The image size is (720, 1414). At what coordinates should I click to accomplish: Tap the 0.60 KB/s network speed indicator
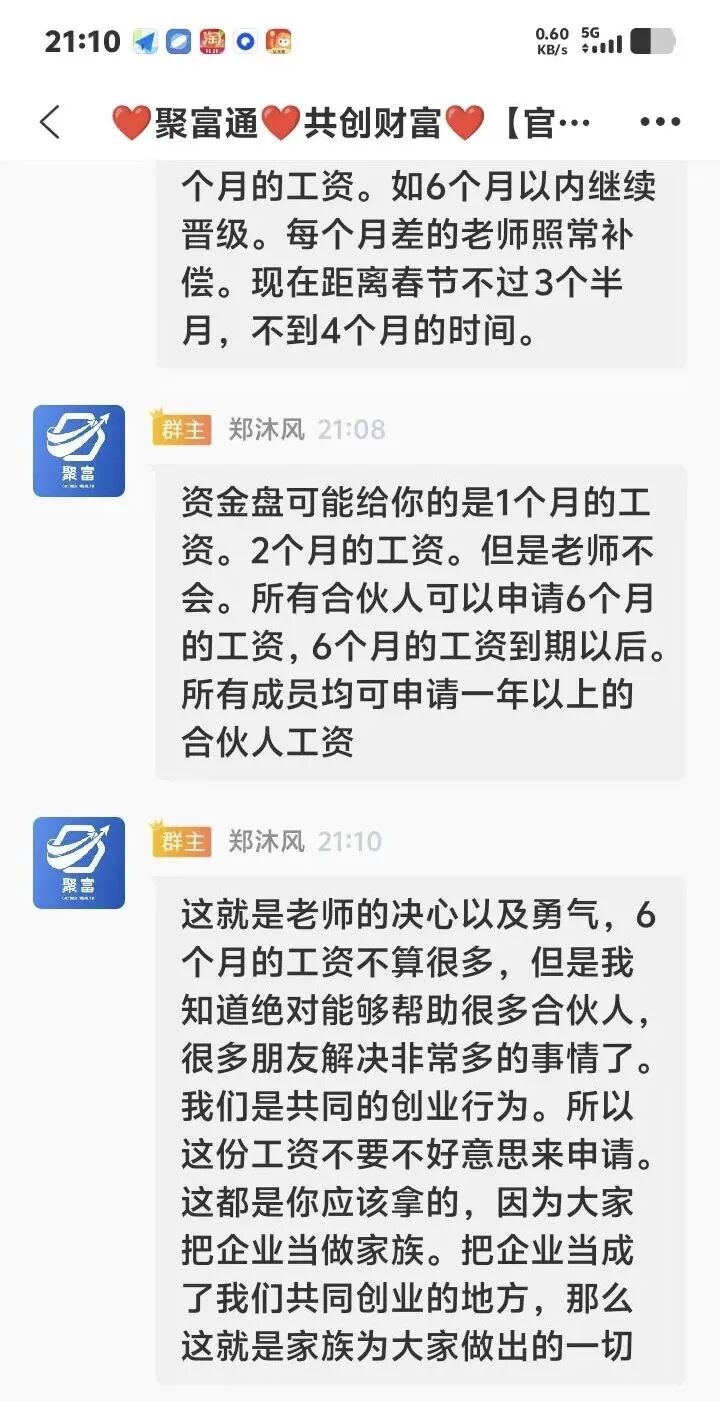pos(555,40)
